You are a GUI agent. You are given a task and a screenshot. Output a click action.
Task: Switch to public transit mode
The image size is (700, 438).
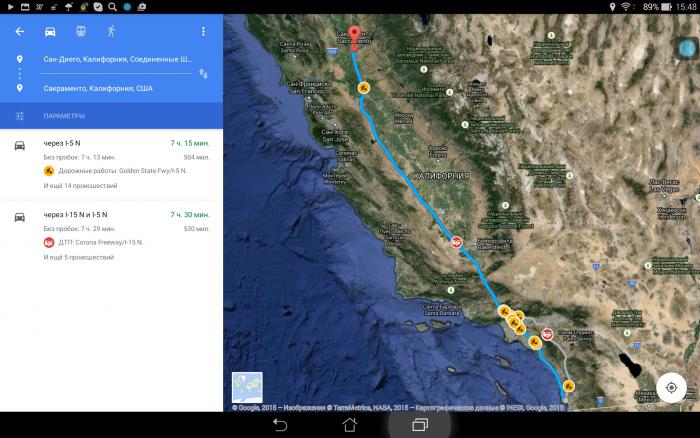[81, 31]
